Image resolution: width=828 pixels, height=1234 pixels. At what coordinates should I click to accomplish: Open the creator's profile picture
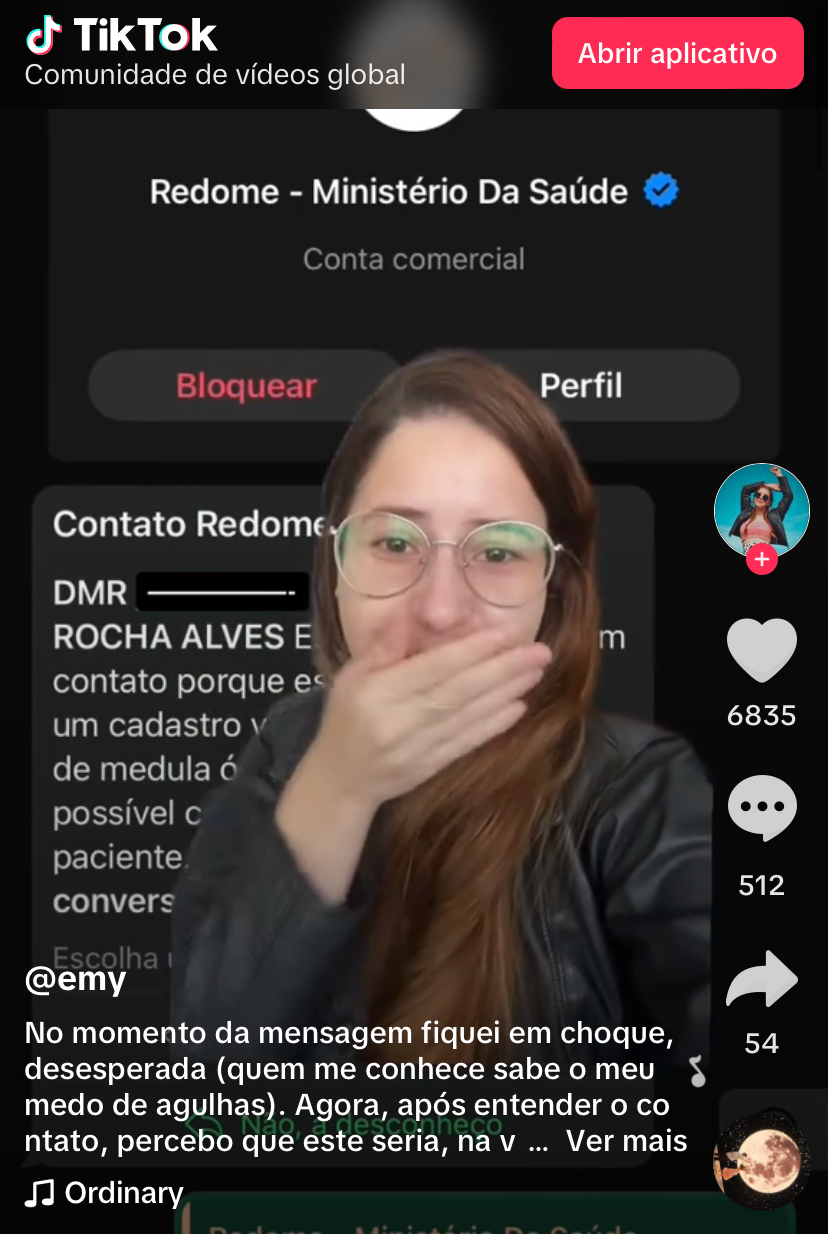click(x=761, y=509)
